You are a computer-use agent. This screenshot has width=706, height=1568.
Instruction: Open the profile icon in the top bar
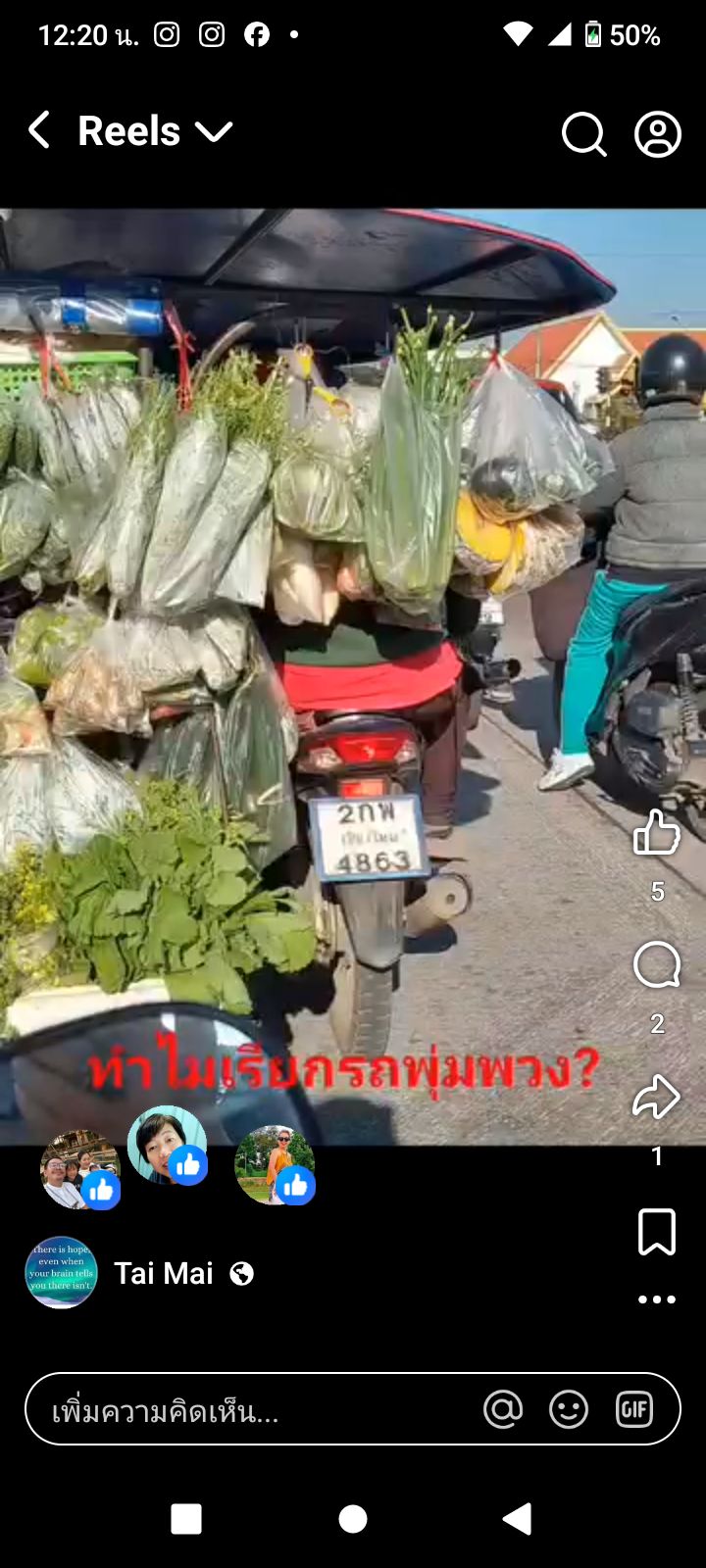tap(657, 133)
